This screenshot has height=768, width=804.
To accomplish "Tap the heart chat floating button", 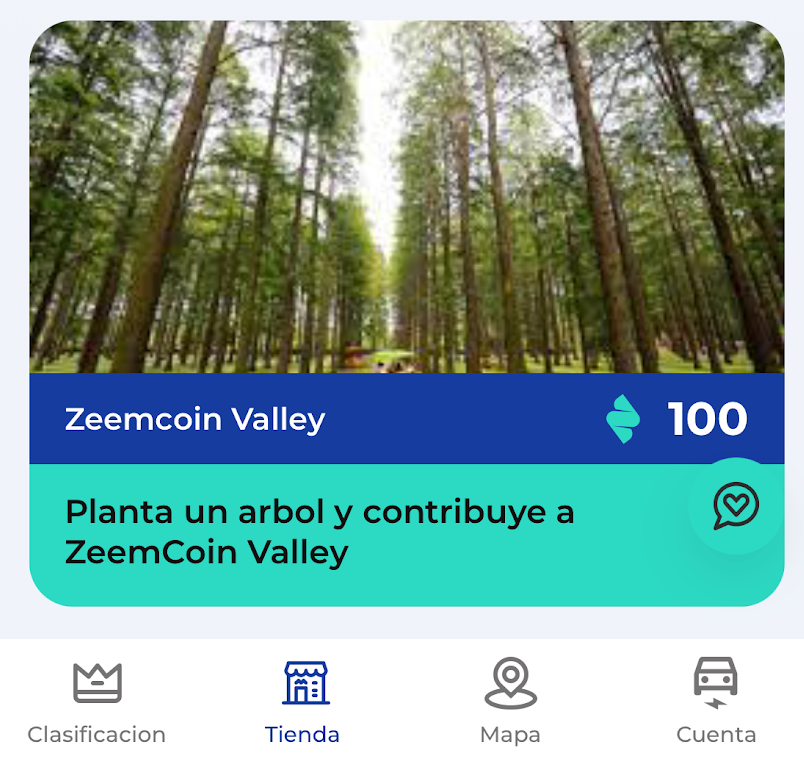I will click(x=735, y=506).
